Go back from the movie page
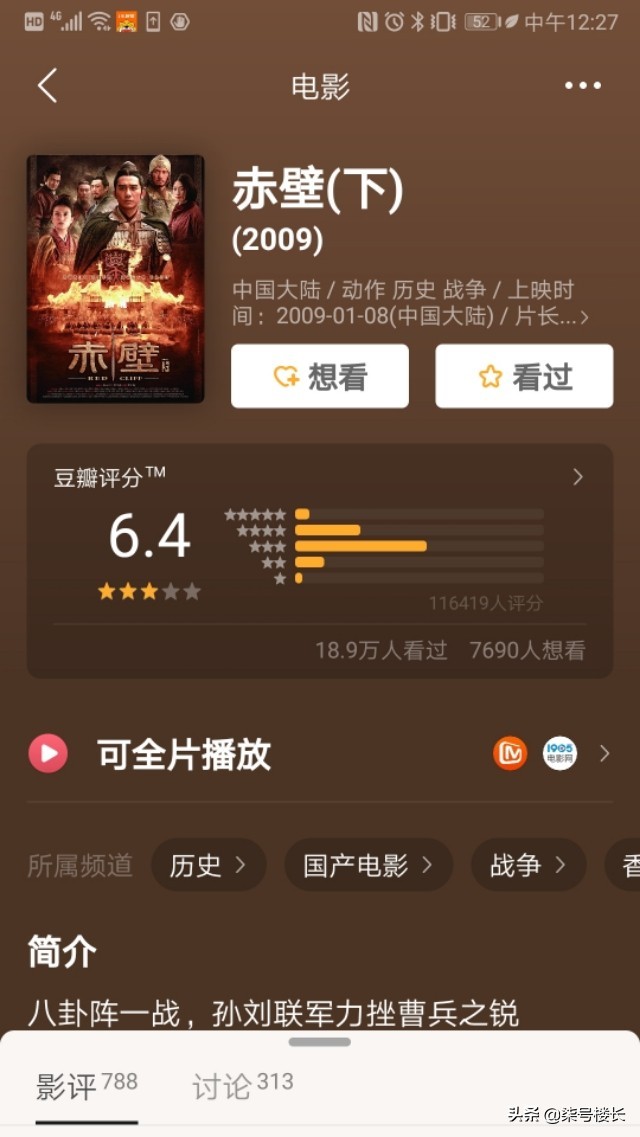This screenshot has height=1137, width=640. point(47,86)
